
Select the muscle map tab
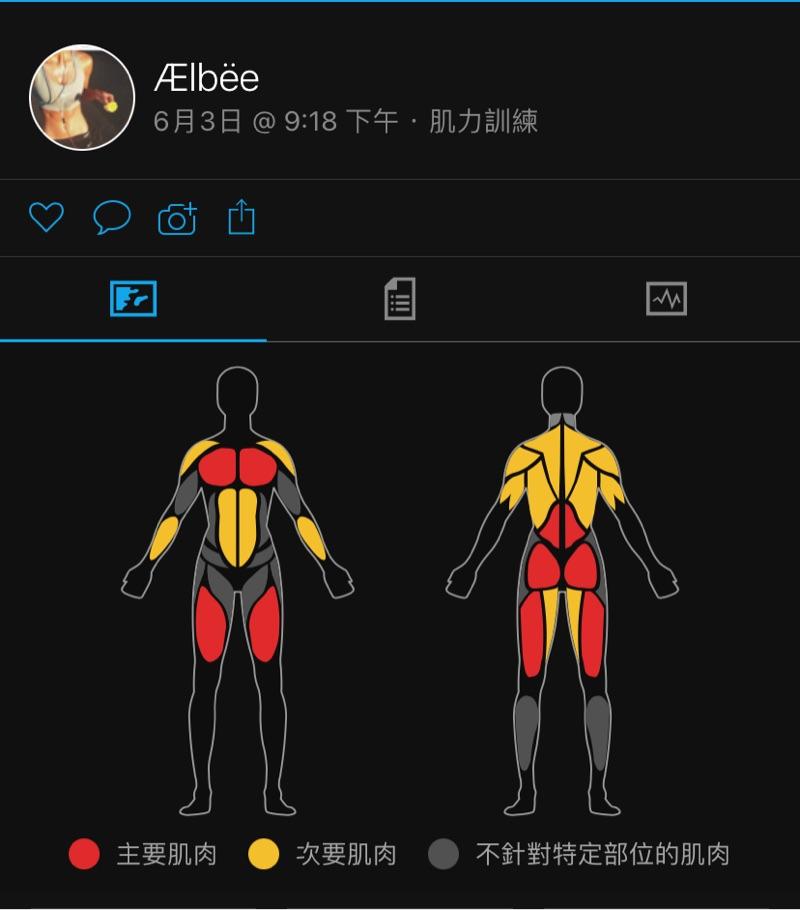point(133,299)
